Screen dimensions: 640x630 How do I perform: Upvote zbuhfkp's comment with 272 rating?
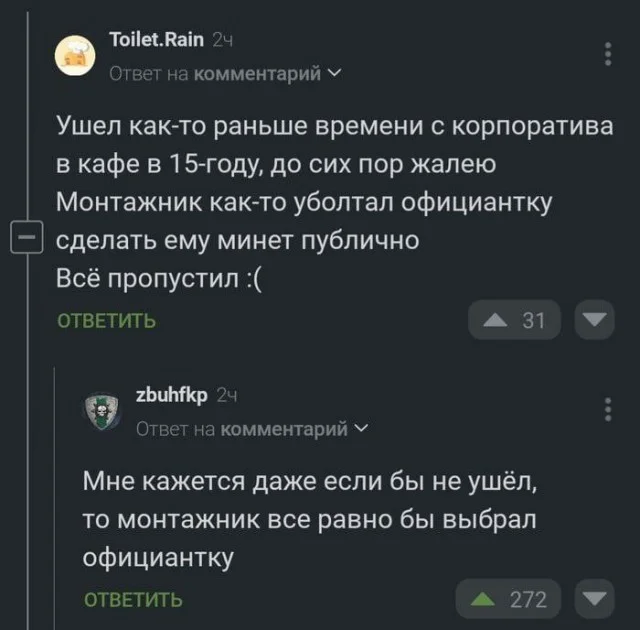click(509, 599)
